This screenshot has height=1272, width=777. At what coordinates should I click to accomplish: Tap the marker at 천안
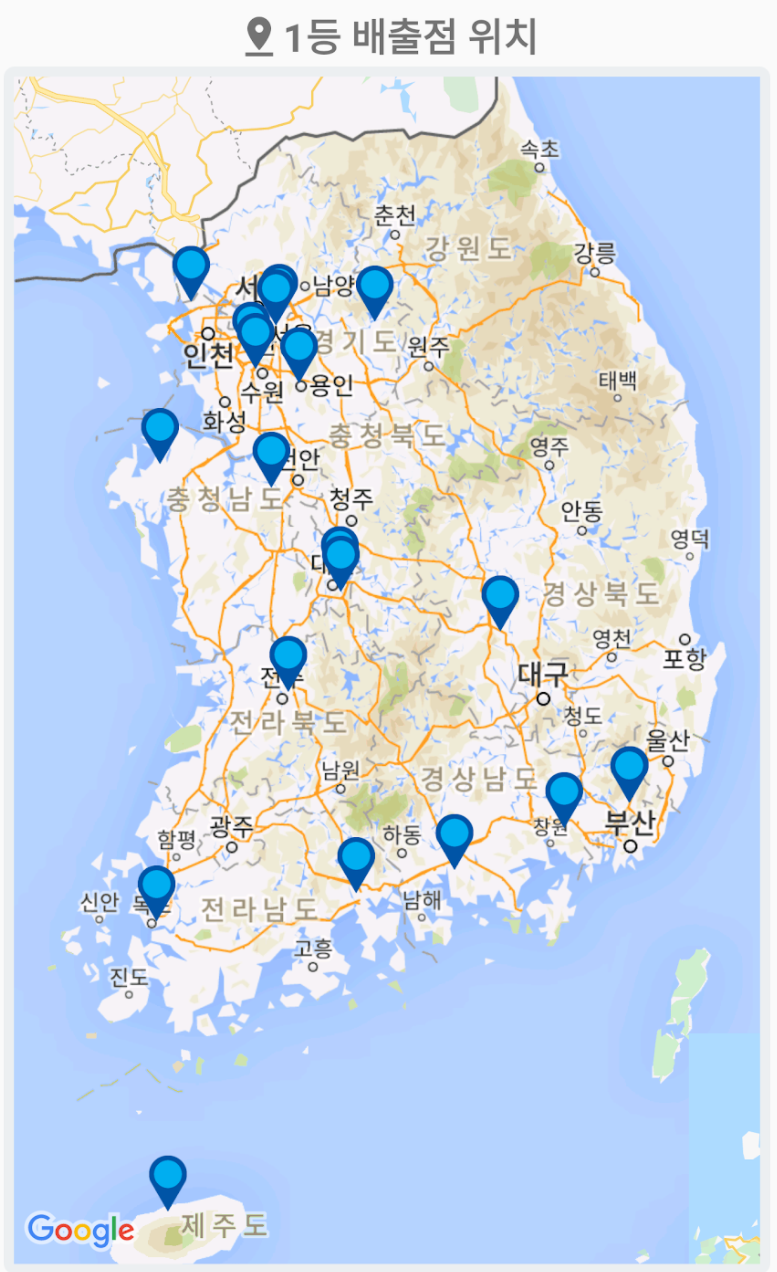point(271,454)
